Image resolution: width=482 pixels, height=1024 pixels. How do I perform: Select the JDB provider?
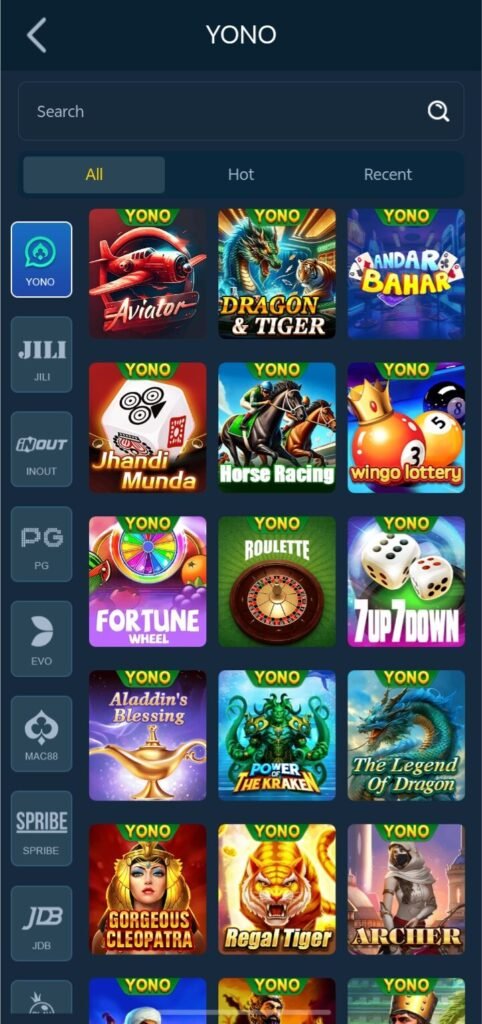(x=41, y=923)
